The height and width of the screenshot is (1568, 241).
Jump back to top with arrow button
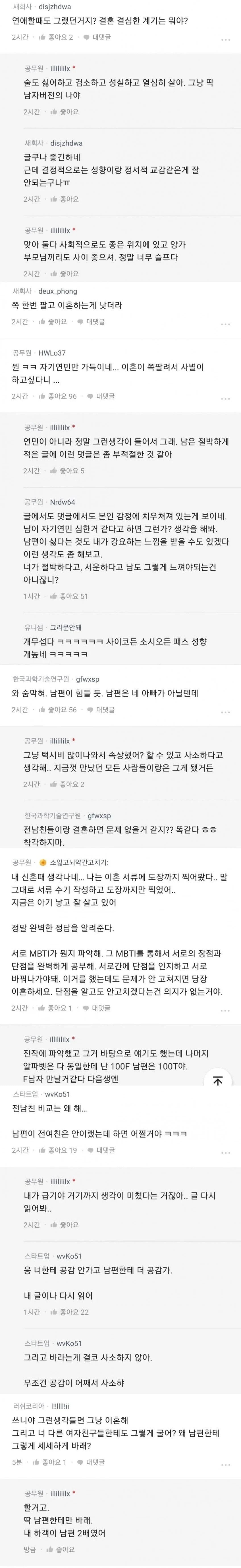(x=217, y=1081)
